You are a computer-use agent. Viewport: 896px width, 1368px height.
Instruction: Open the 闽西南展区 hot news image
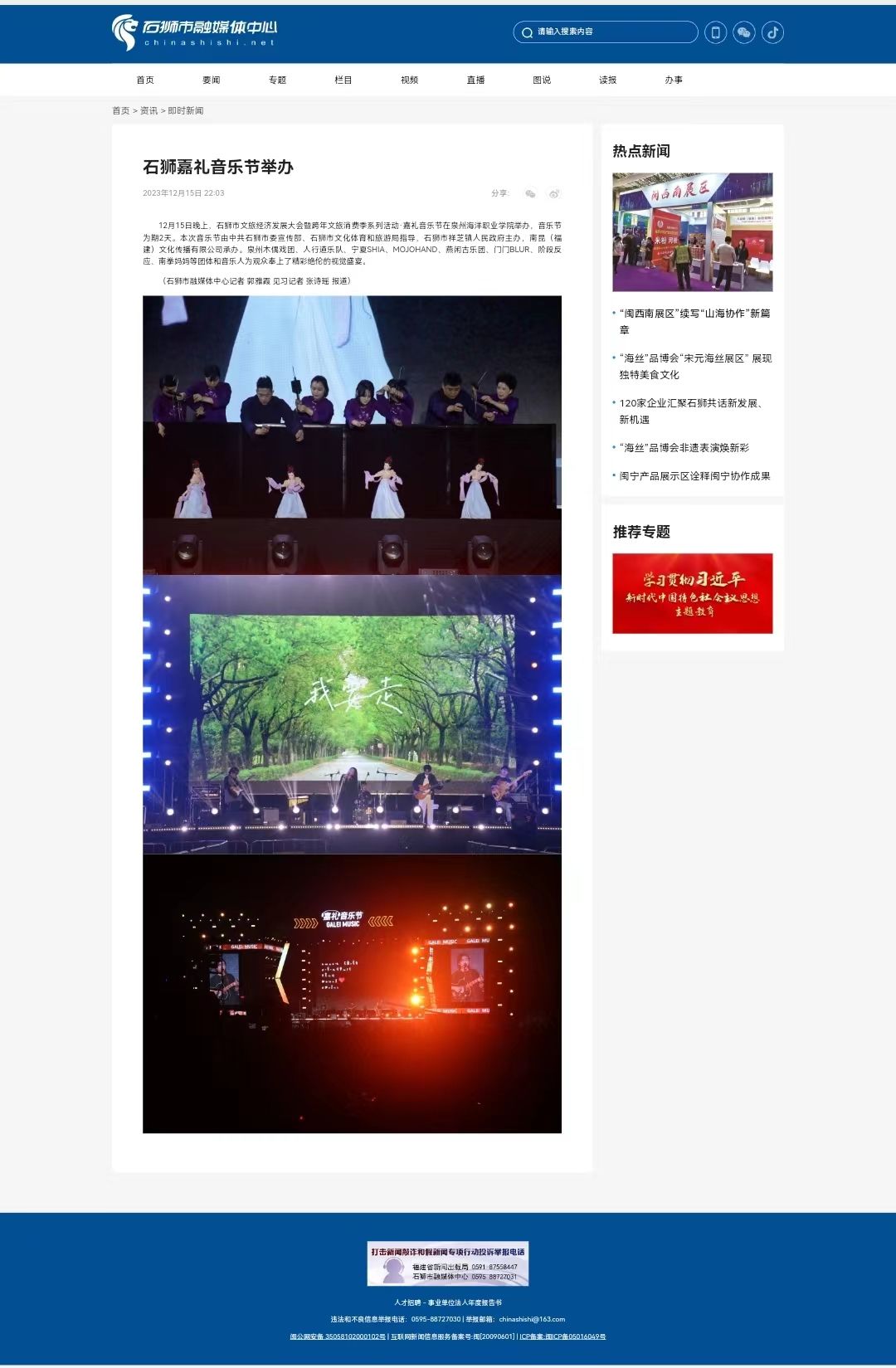[692, 231]
